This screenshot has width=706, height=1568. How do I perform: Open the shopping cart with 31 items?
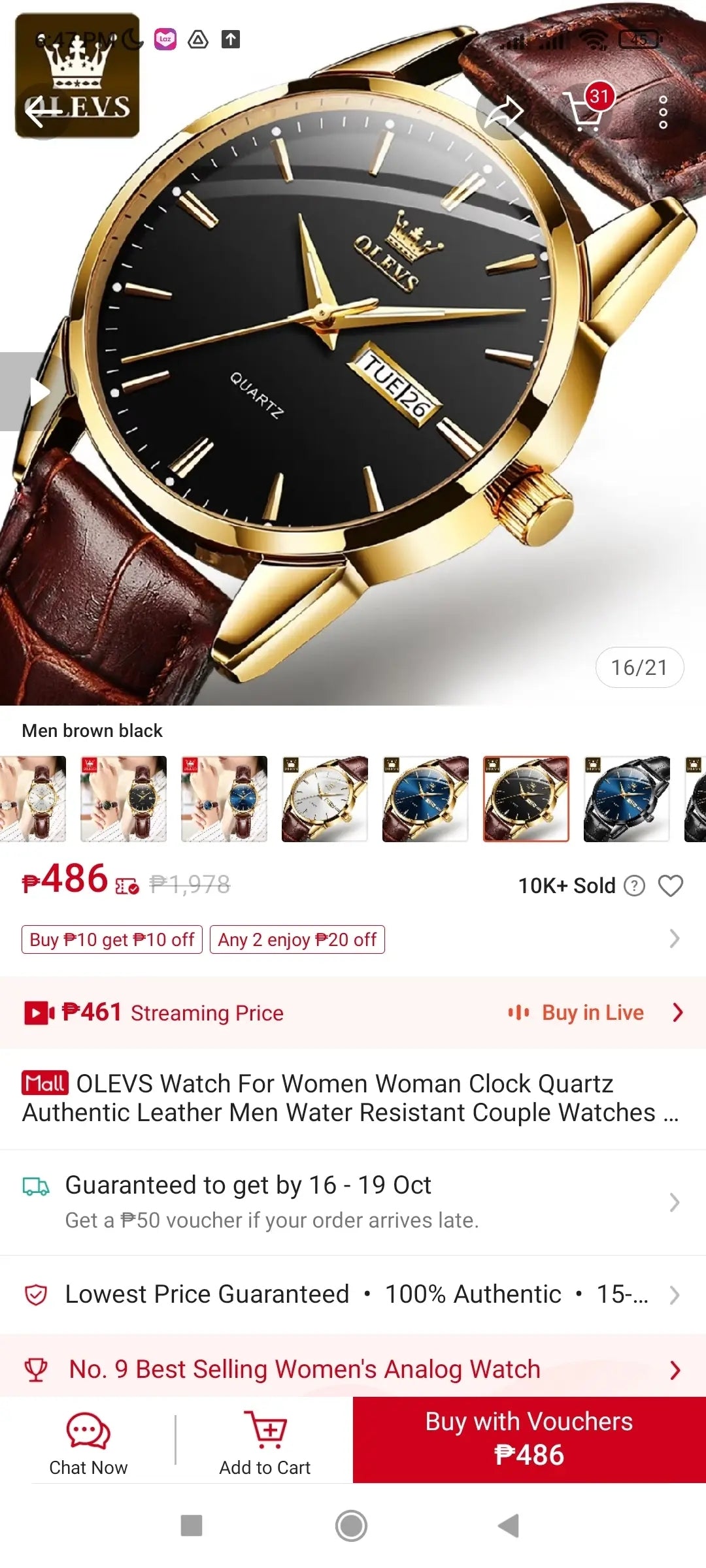click(586, 110)
